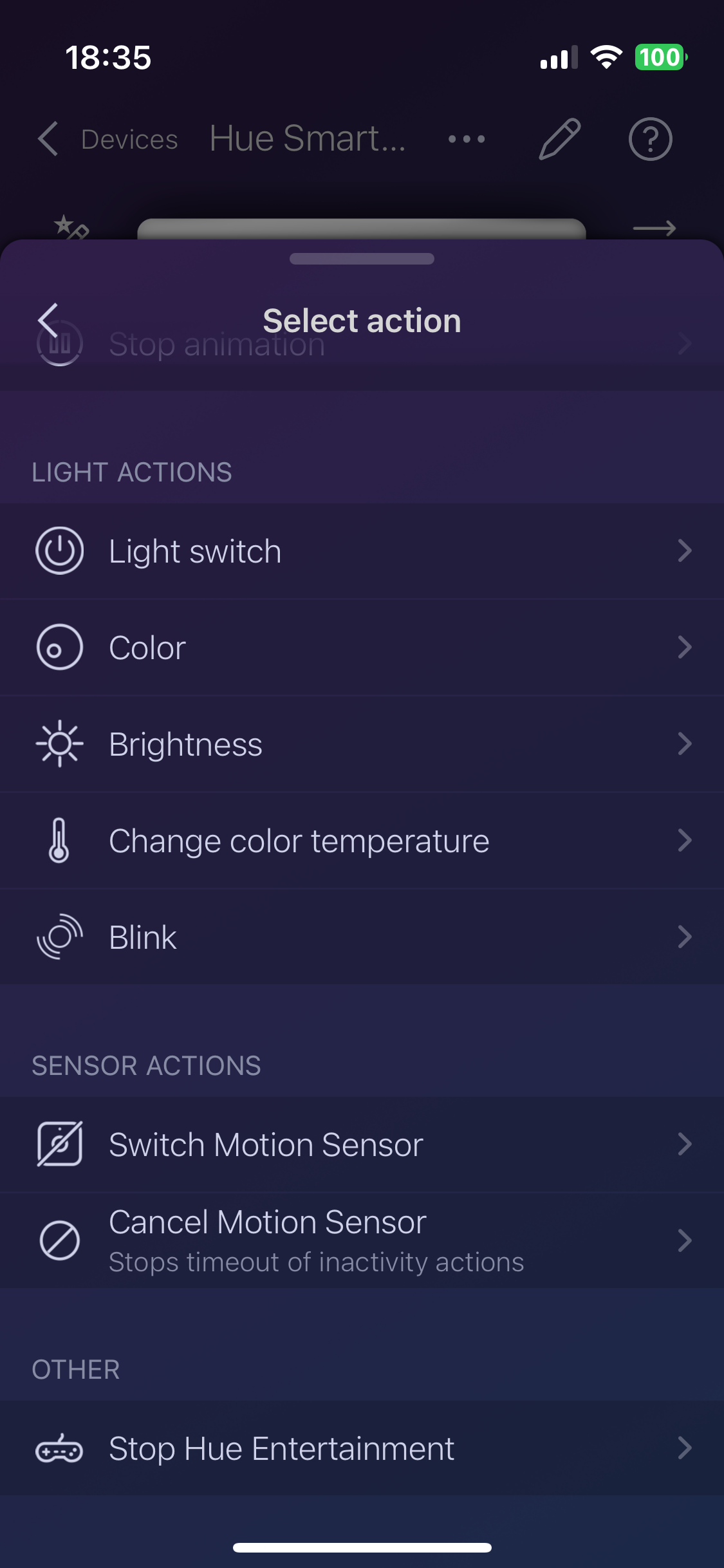Select Stop Hue Entertainment action
724x1568 pixels.
tap(362, 1448)
